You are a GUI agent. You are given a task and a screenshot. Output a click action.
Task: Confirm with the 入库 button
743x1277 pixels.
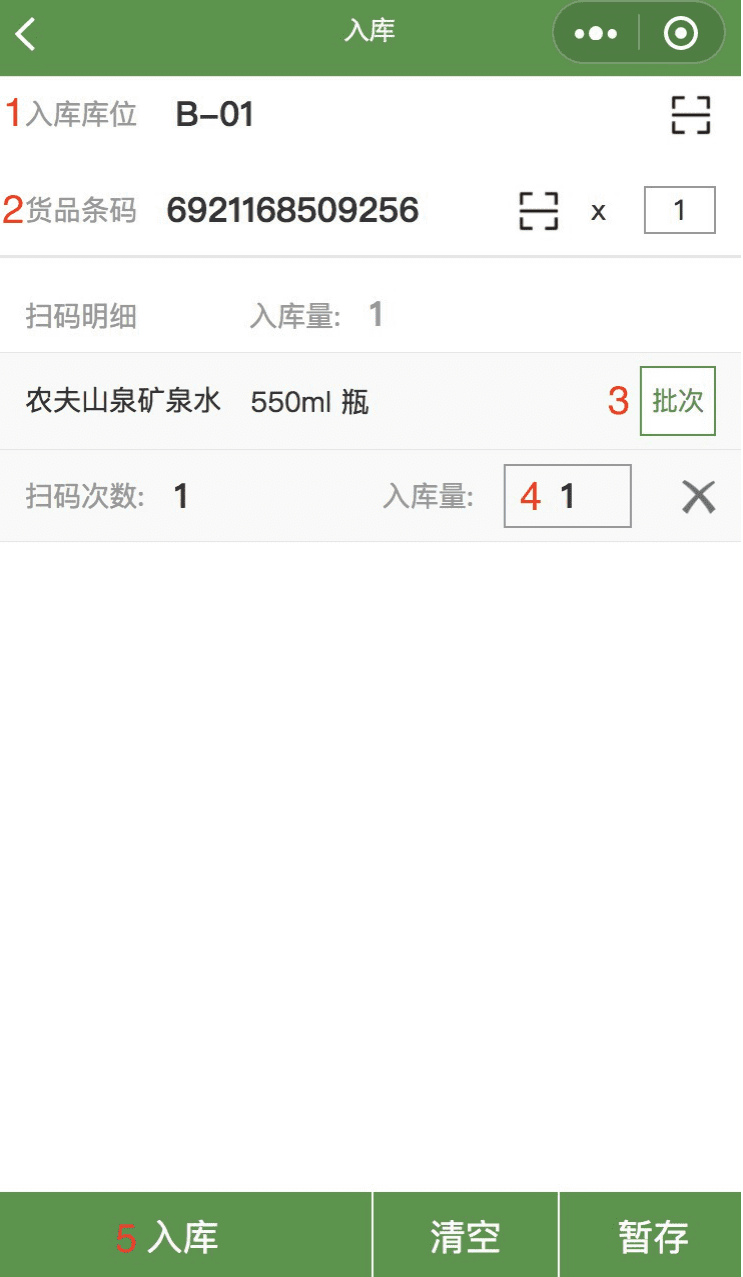[x=186, y=1235]
